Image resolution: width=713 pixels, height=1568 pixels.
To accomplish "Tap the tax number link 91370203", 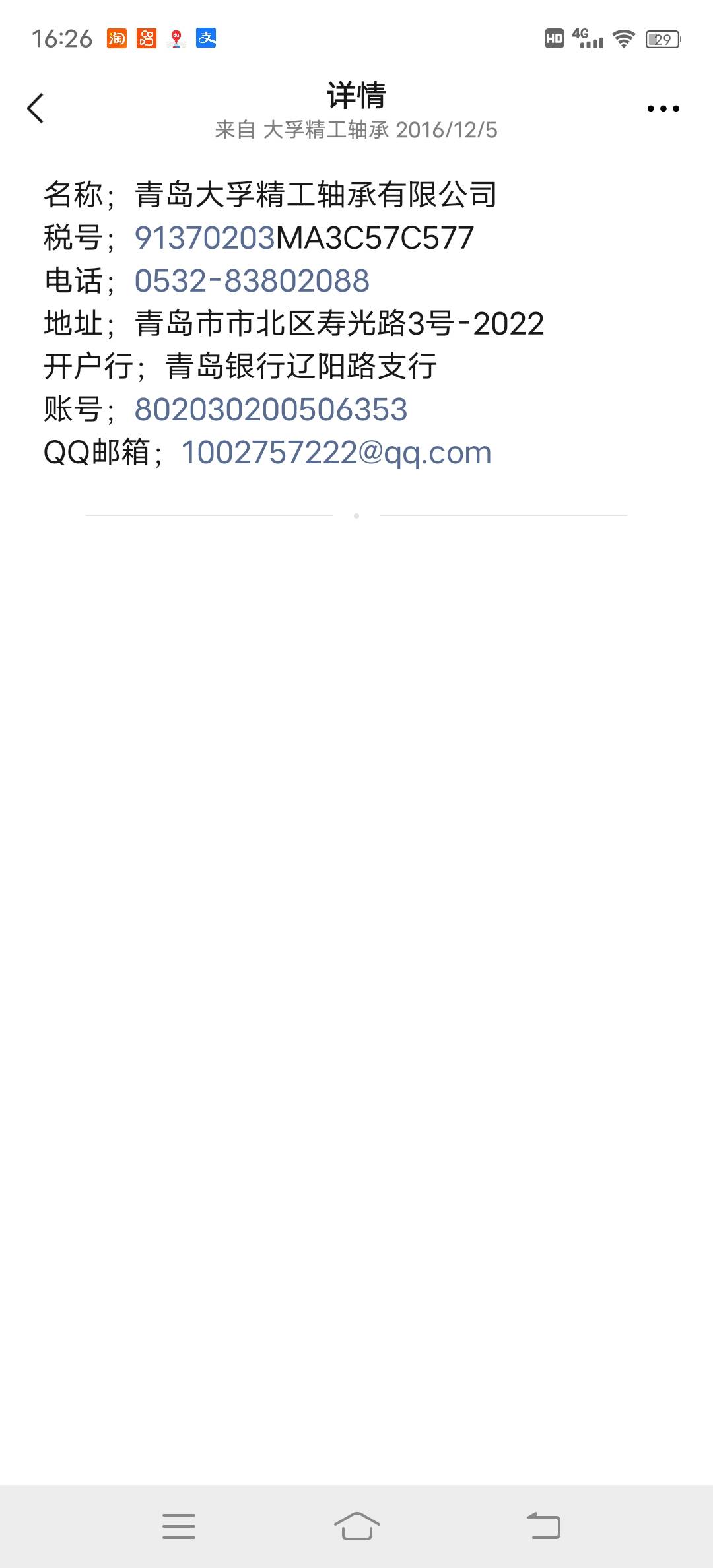I will (x=205, y=238).
